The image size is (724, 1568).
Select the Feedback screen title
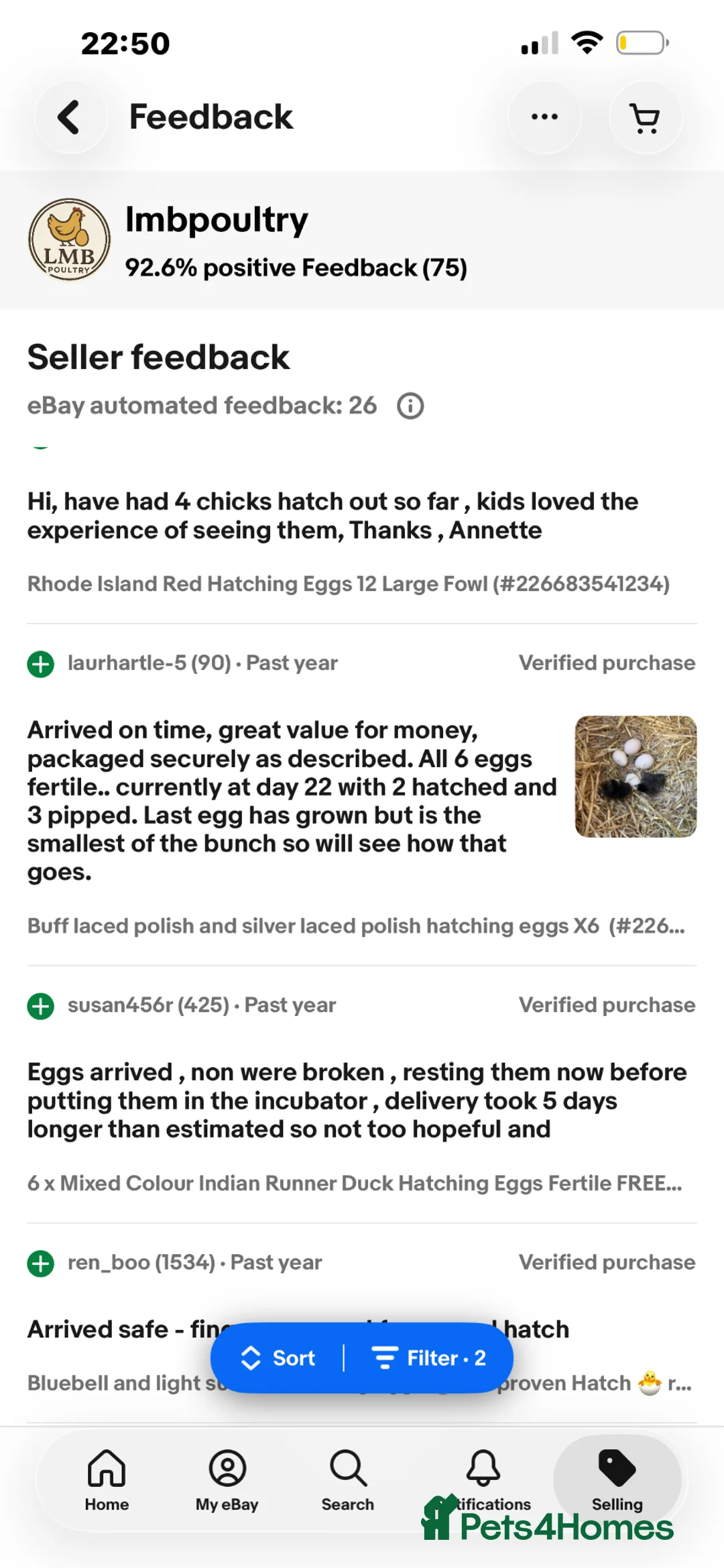click(x=210, y=117)
